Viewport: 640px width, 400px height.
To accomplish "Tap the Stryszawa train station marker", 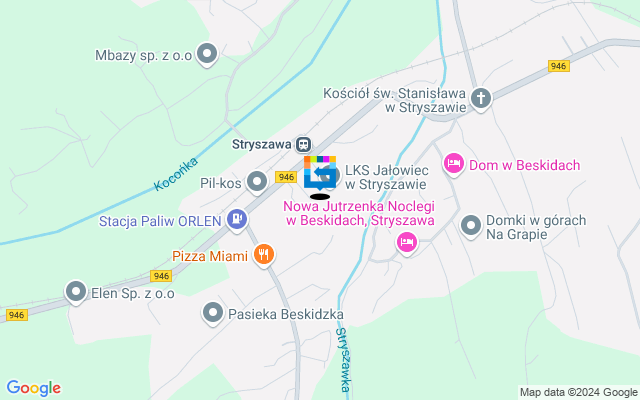I will point(302,144).
